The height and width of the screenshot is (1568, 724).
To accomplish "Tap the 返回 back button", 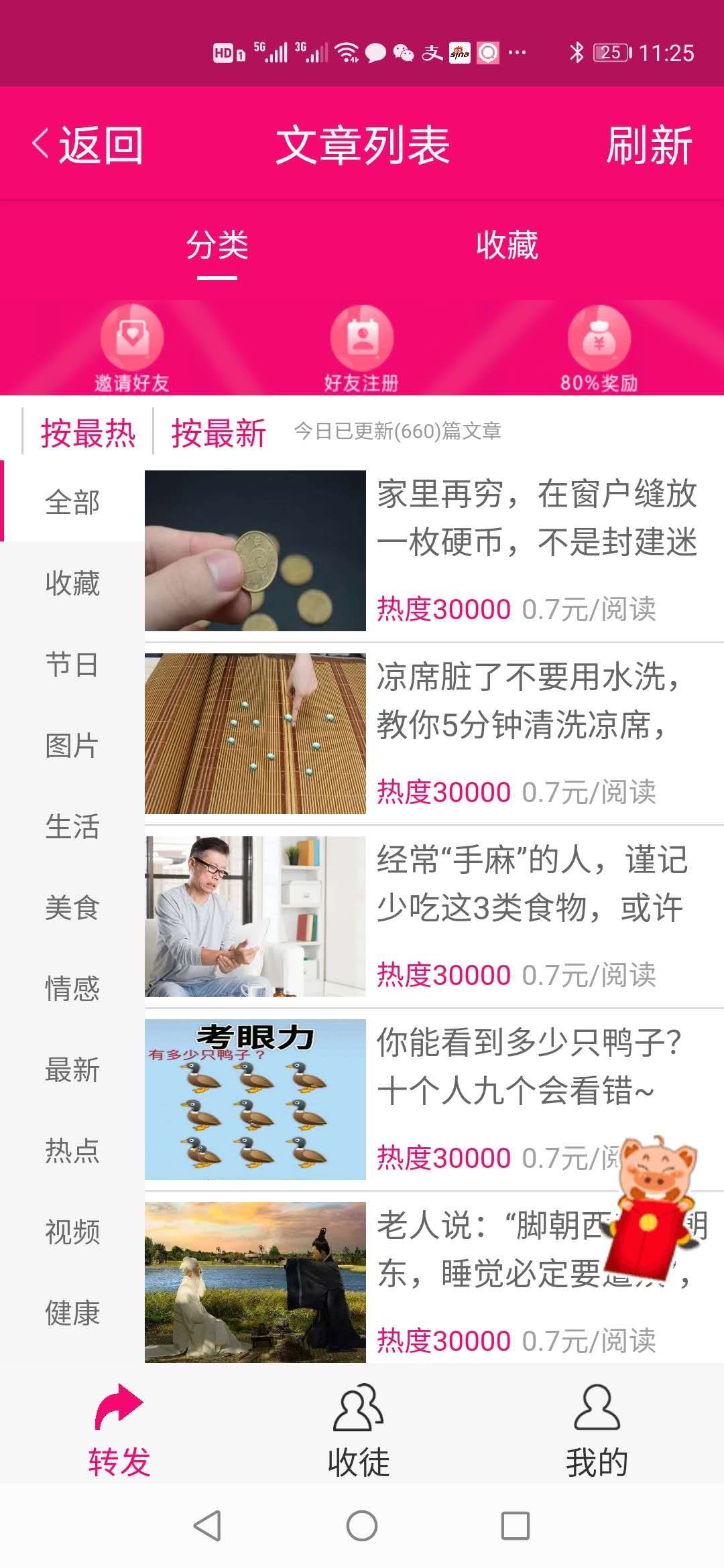I will point(88,145).
